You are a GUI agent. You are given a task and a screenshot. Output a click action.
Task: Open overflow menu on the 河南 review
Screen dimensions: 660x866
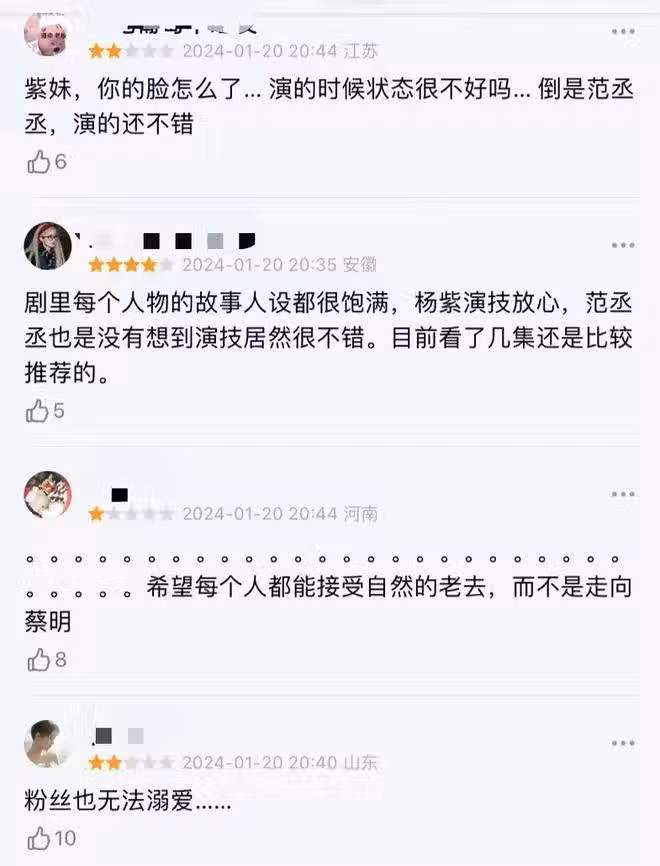point(622,494)
